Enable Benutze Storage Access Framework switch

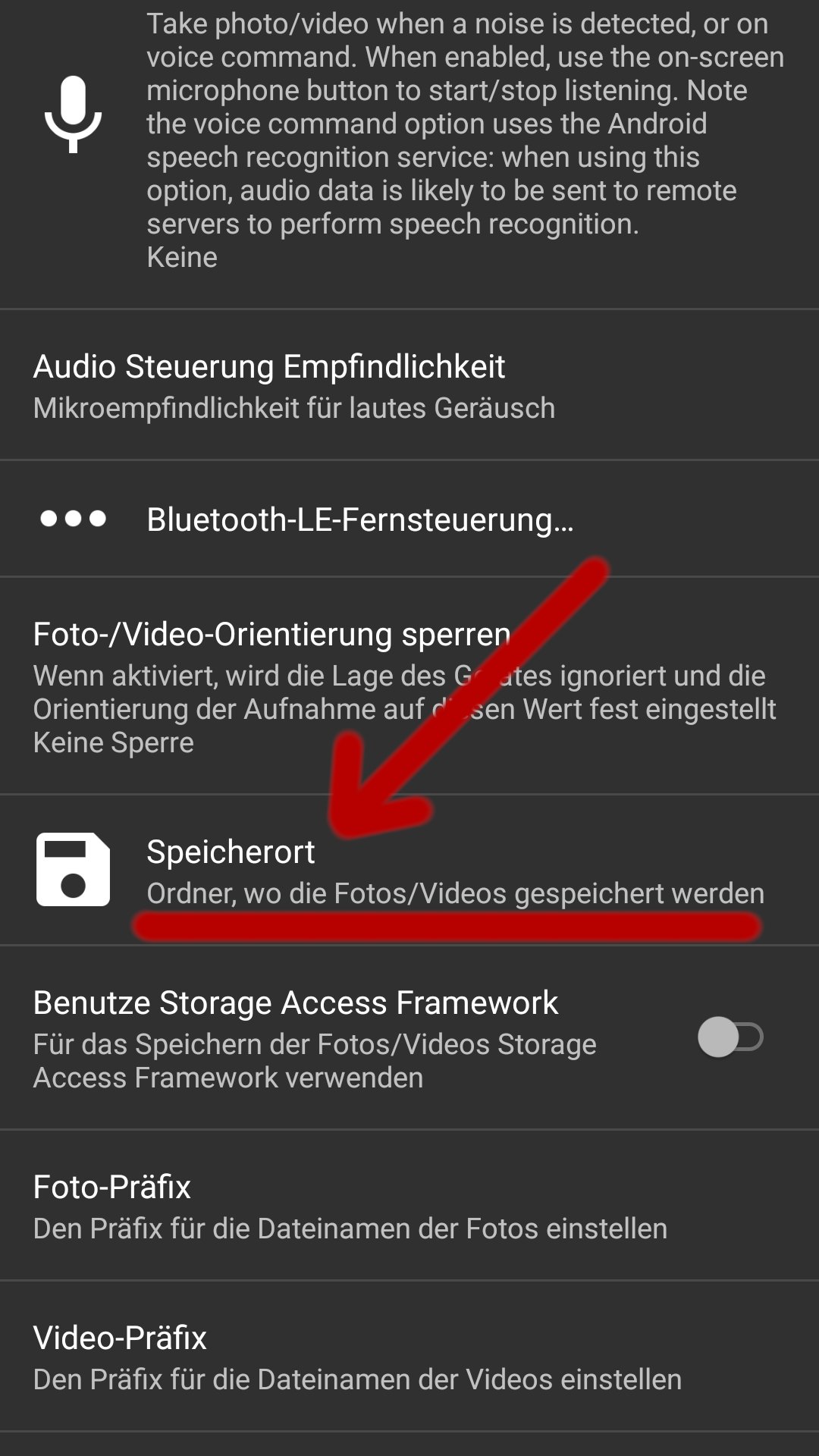[x=730, y=1037]
